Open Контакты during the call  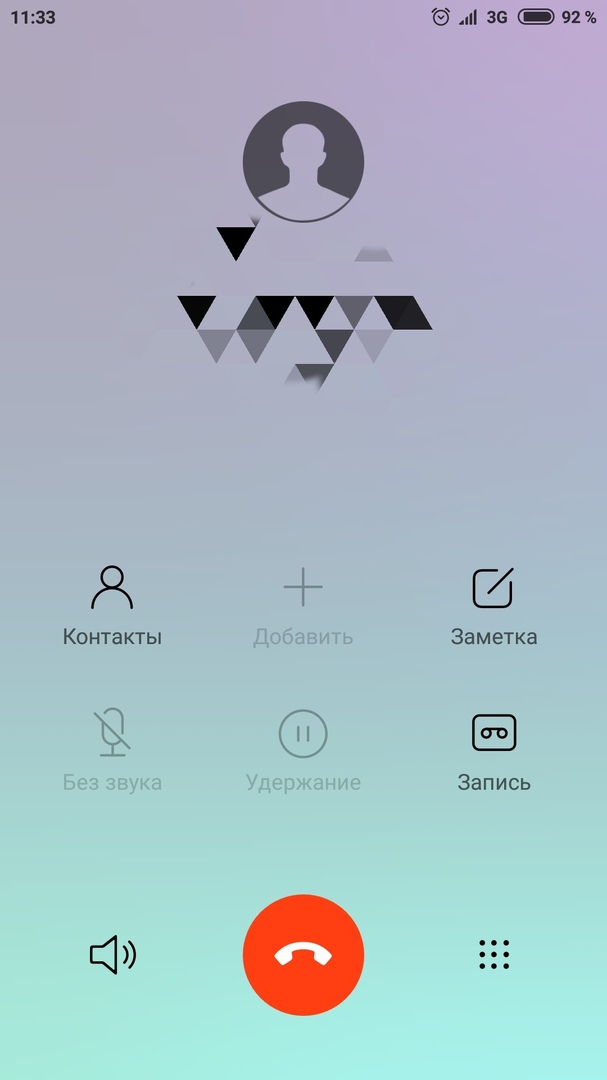tap(112, 606)
